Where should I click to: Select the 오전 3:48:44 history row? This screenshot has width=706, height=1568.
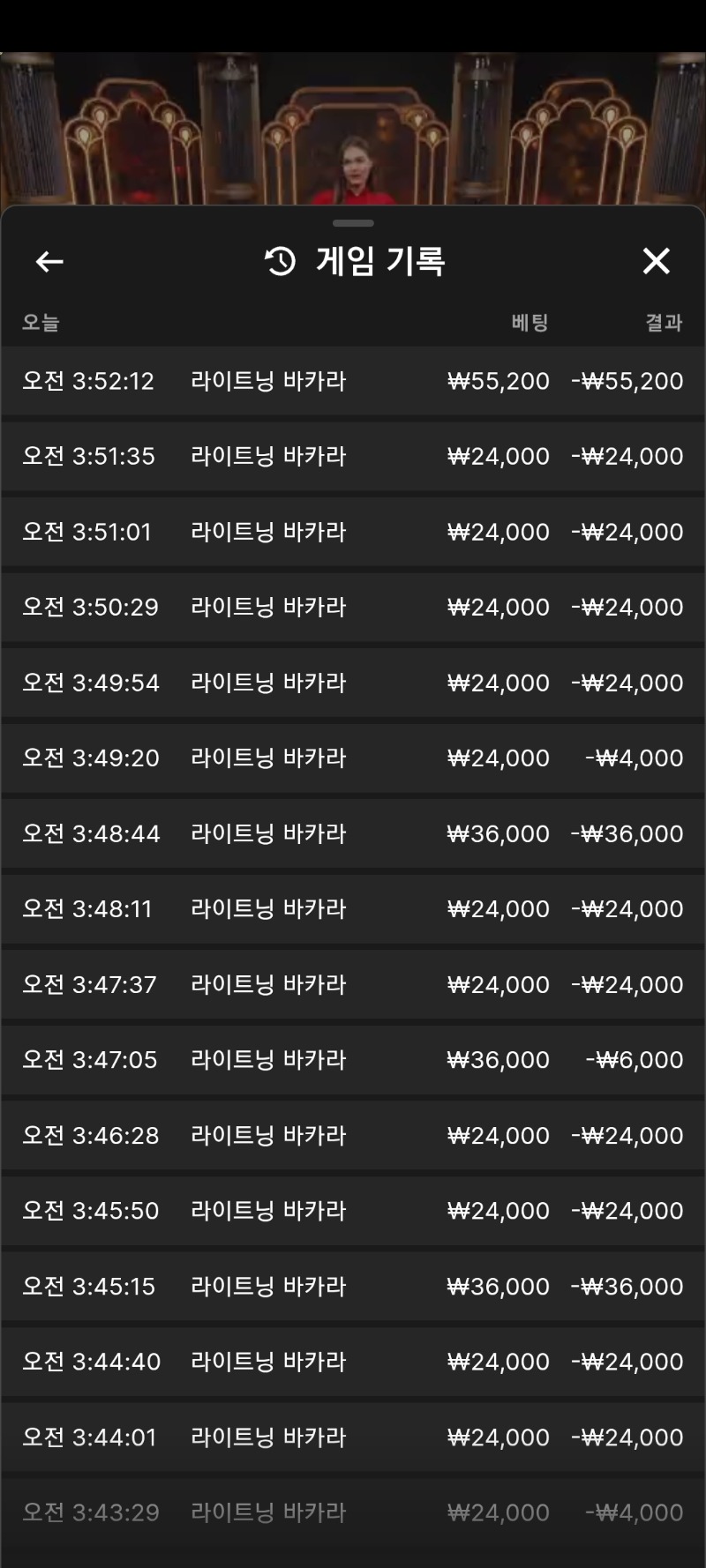point(353,833)
